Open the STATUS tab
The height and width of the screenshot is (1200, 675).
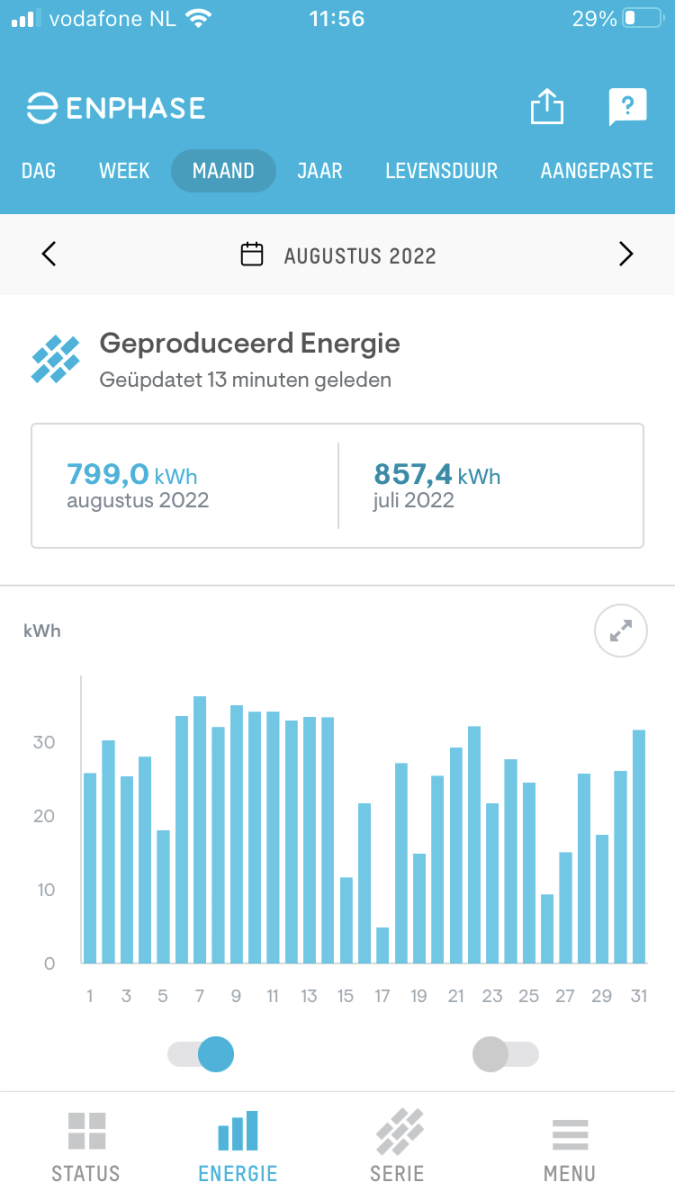86,1146
